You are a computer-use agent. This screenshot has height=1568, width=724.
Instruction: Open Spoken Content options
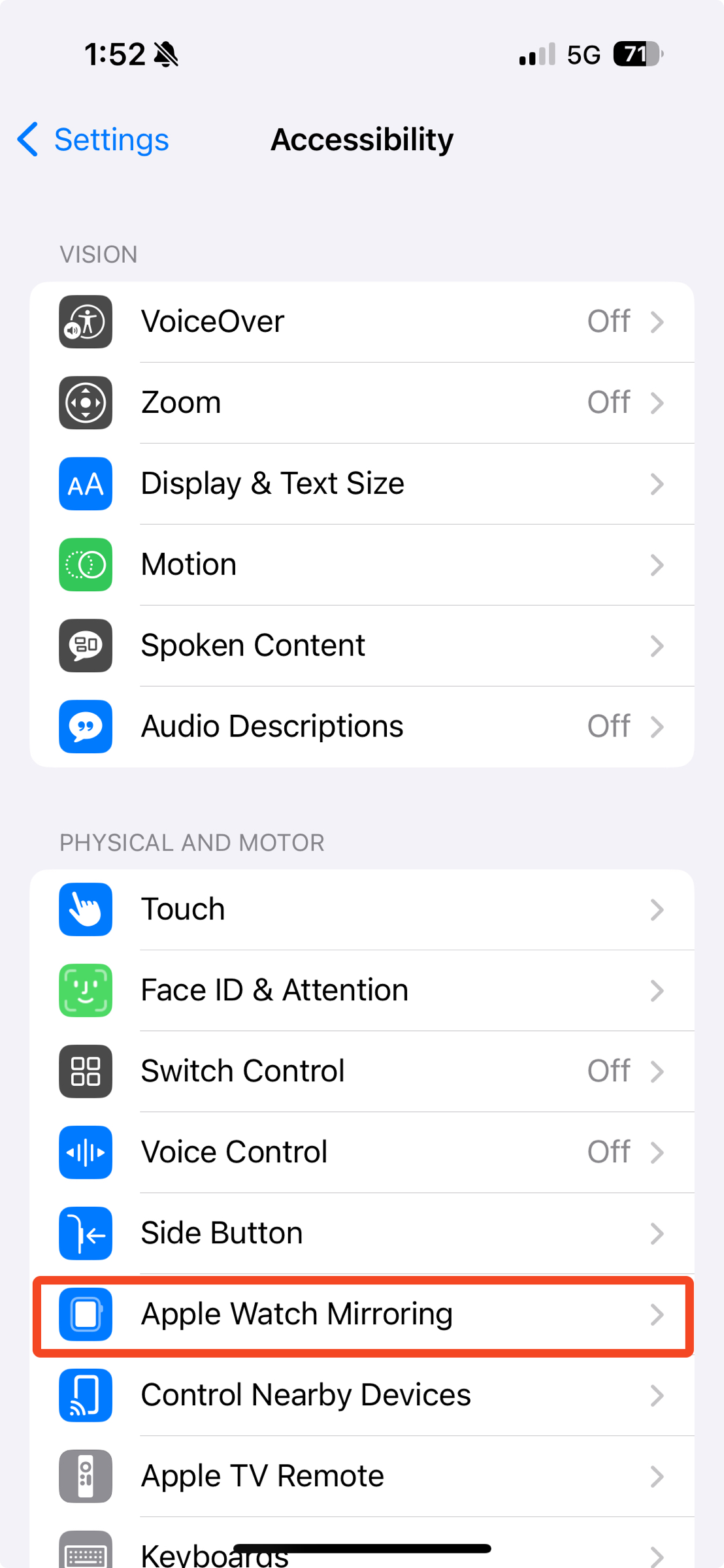pos(361,645)
